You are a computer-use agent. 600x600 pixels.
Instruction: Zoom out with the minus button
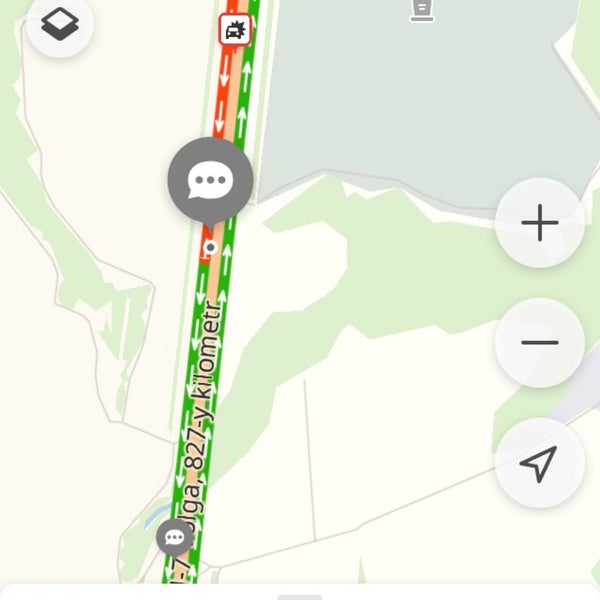point(539,343)
